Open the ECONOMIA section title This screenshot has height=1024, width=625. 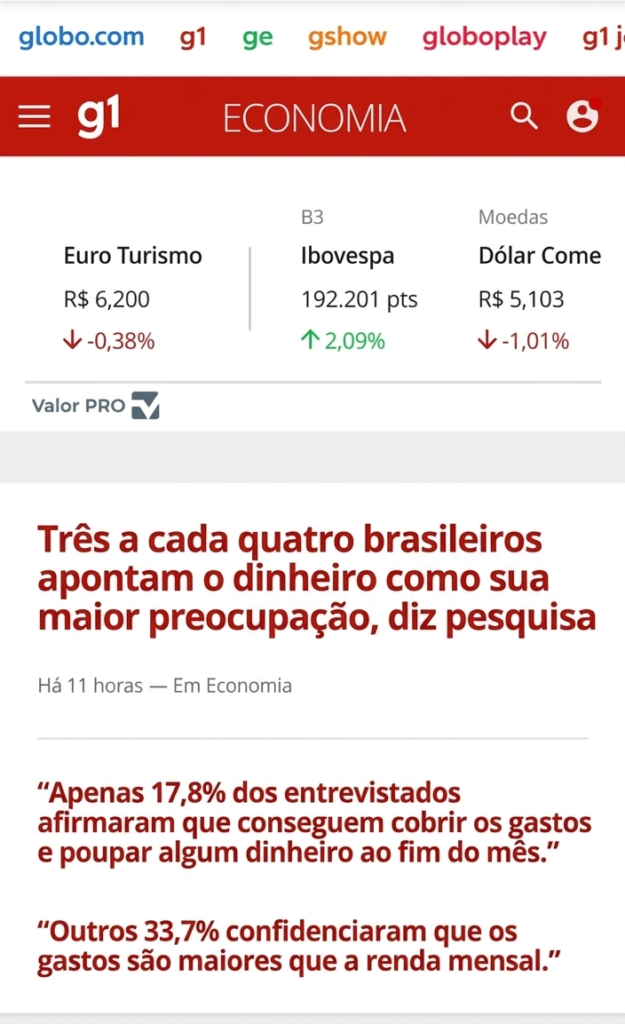click(x=314, y=118)
